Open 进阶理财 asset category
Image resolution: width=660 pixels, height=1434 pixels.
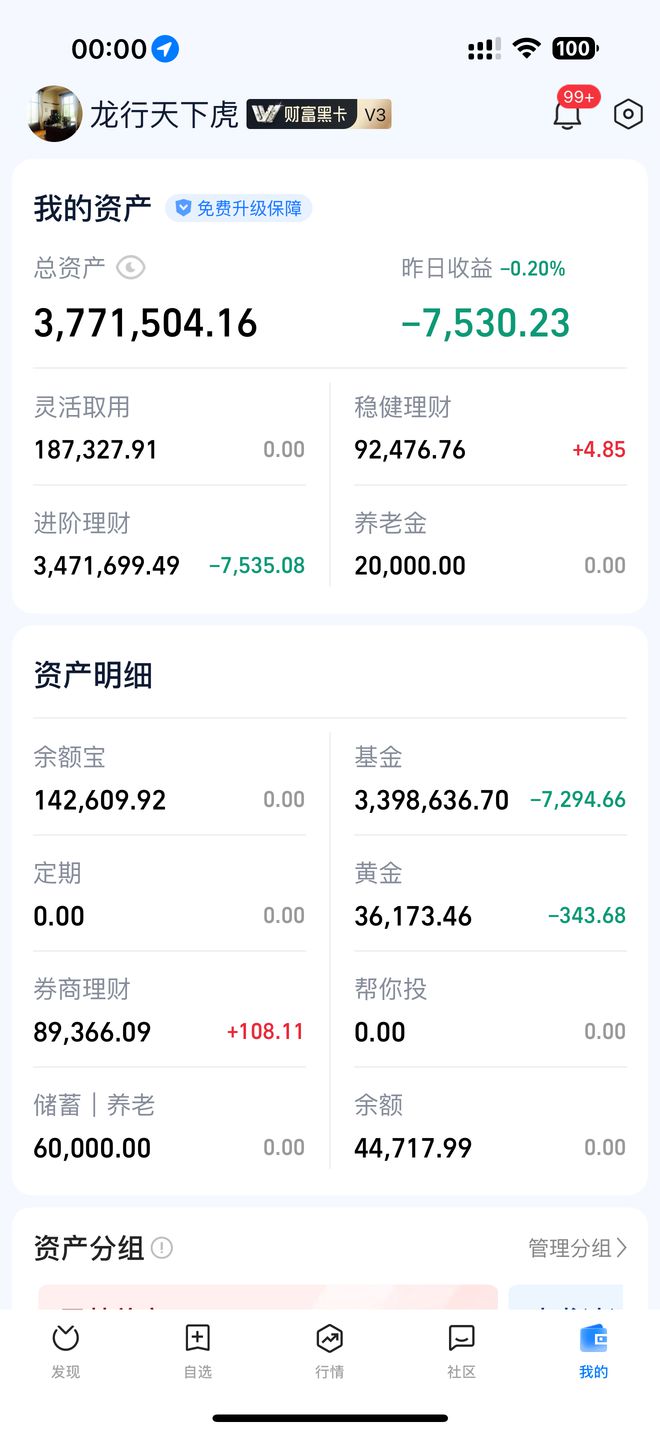[x=169, y=544]
